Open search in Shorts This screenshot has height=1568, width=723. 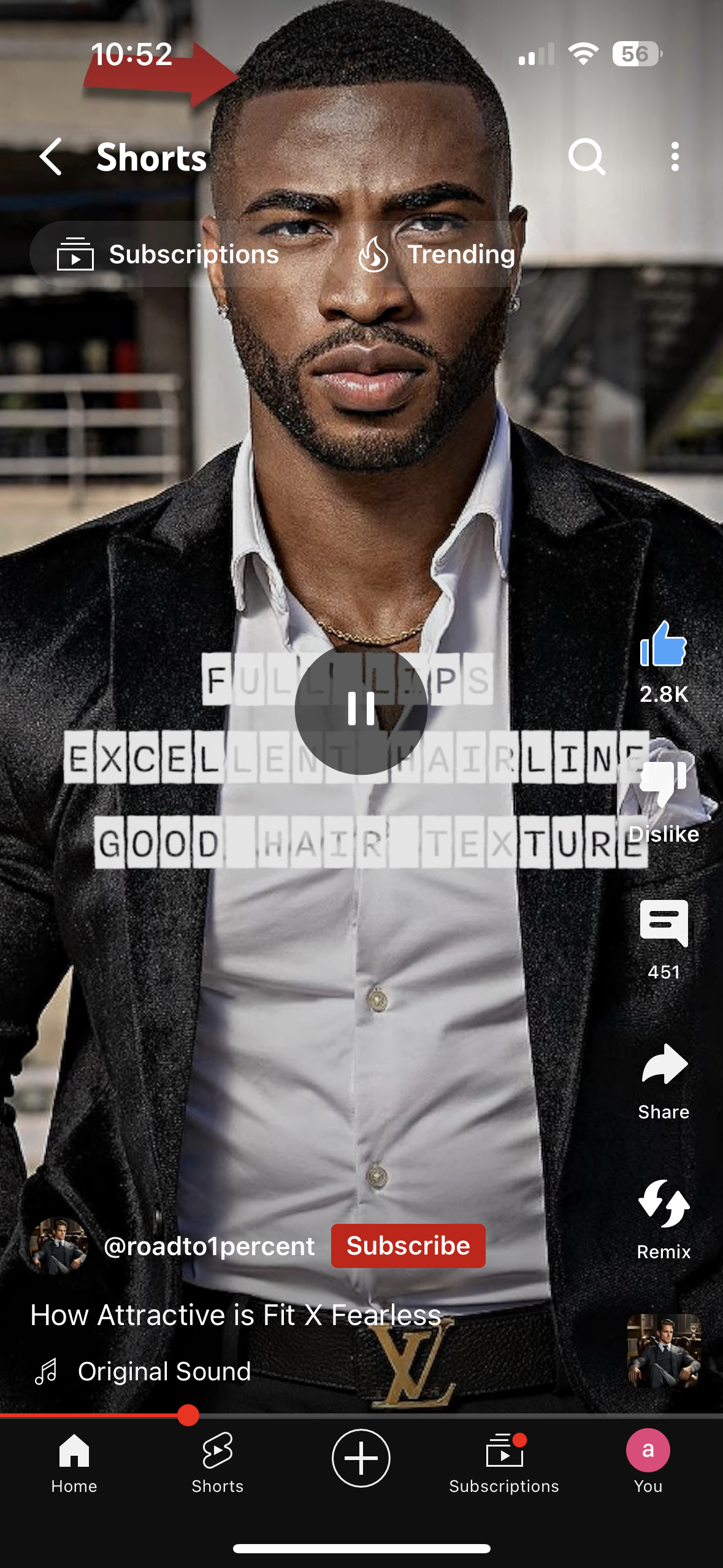pyautogui.click(x=587, y=156)
